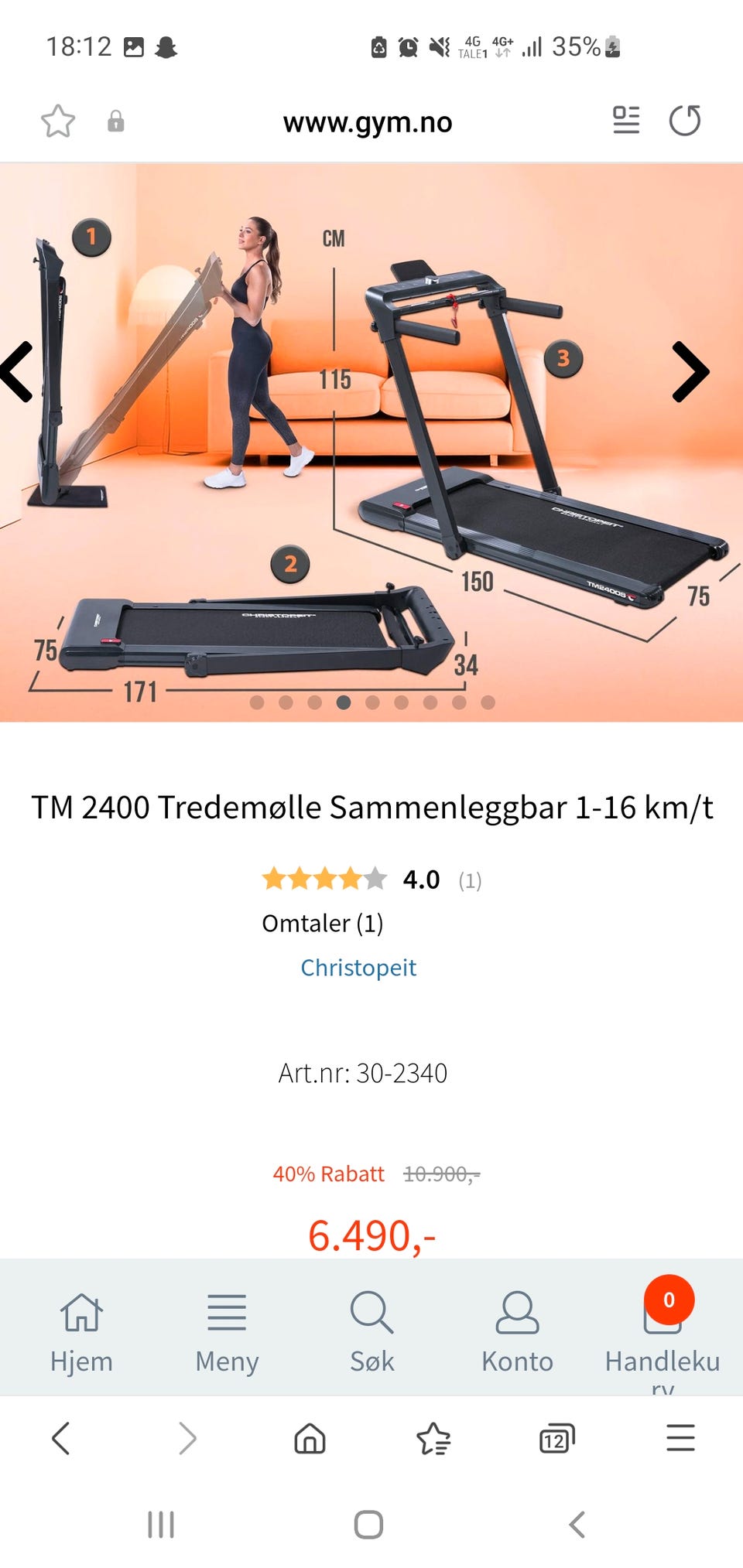The width and height of the screenshot is (743, 1568).
Task: Tap the padlock security icon
Action: [x=115, y=121]
